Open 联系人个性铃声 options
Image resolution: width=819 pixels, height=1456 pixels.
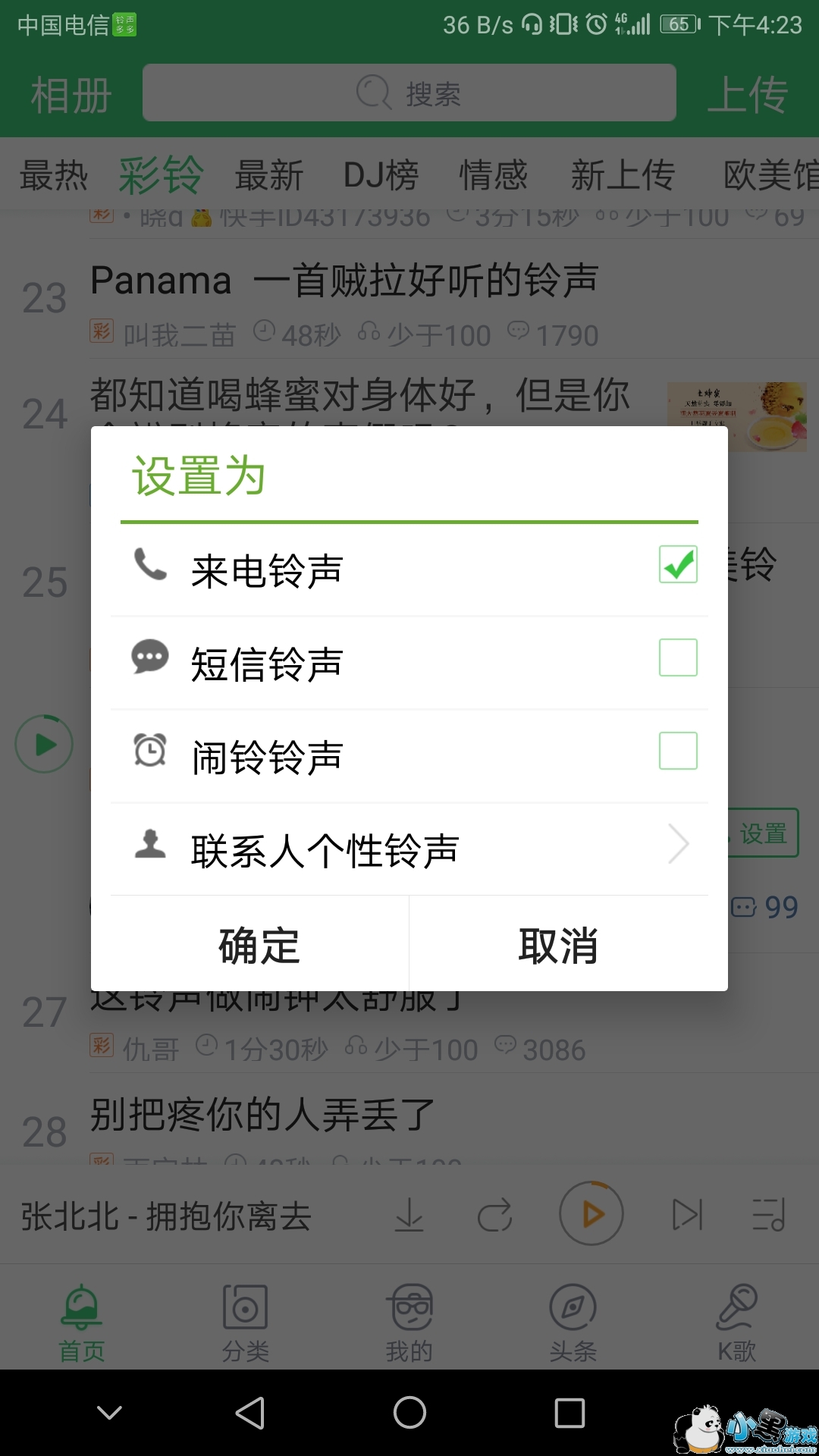point(409,849)
